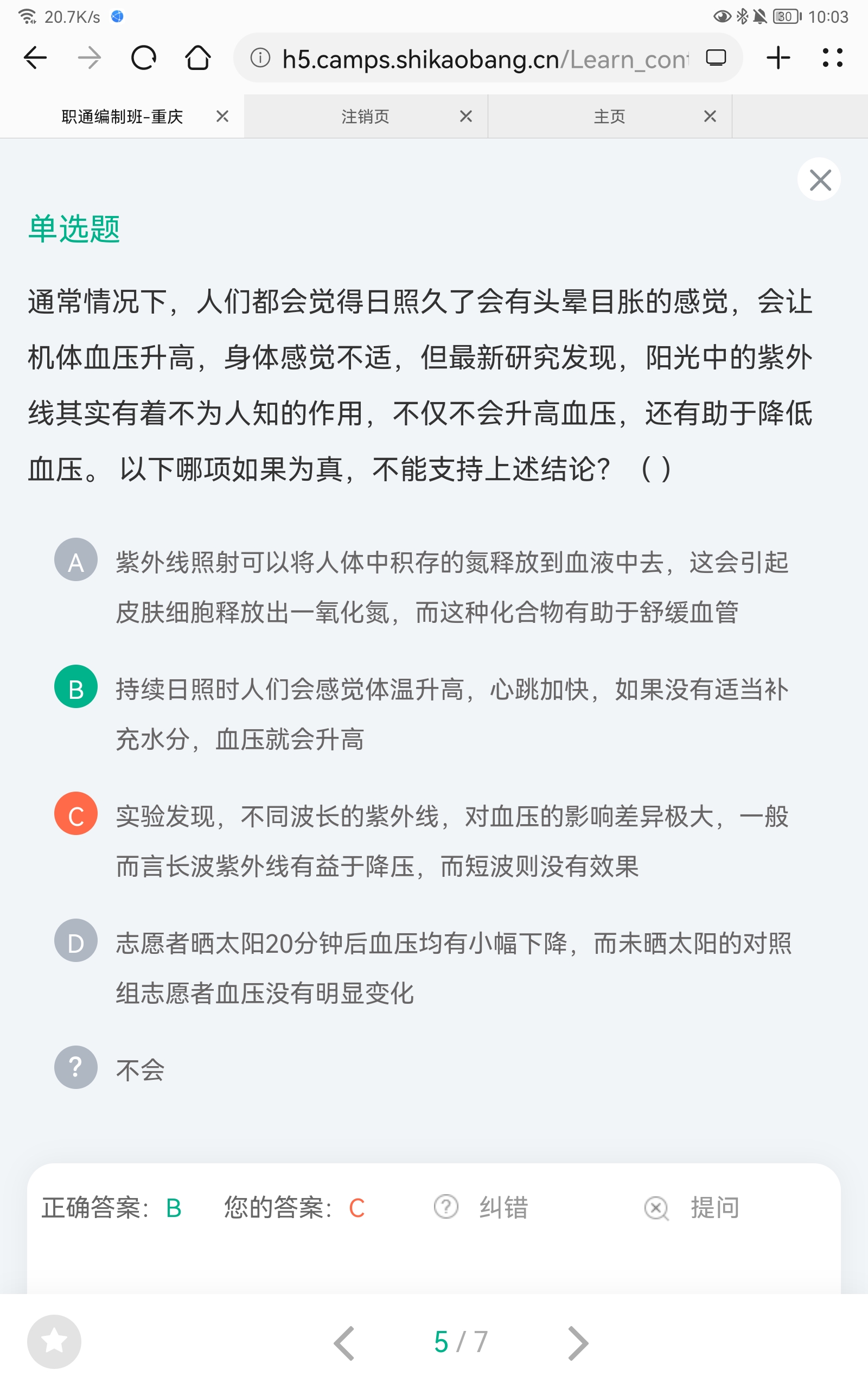The image size is (868, 1389).
Task: Close the 职通编制班-重庆 tab
Action: 223,117
